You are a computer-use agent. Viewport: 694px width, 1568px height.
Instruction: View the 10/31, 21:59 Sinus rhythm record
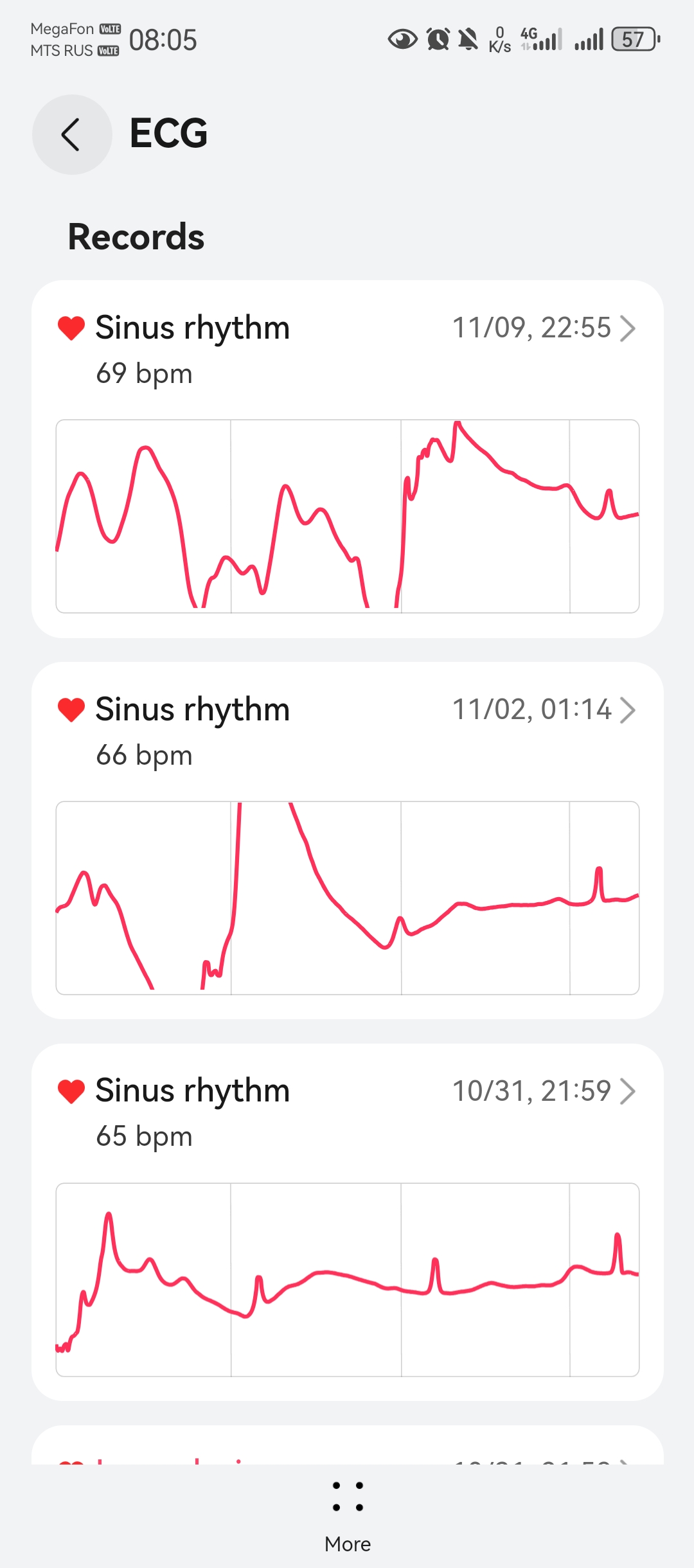tap(347, 1113)
